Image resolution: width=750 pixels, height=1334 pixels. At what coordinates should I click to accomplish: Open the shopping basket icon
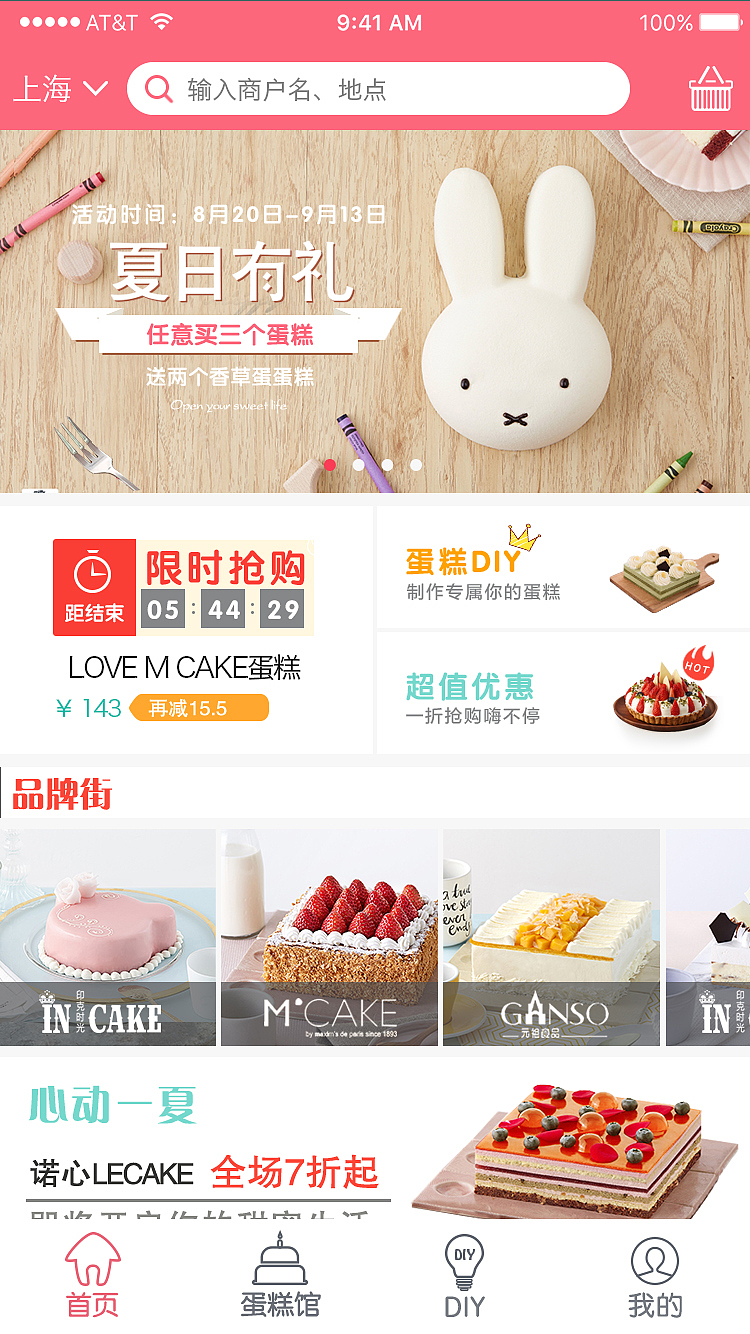point(710,88)
